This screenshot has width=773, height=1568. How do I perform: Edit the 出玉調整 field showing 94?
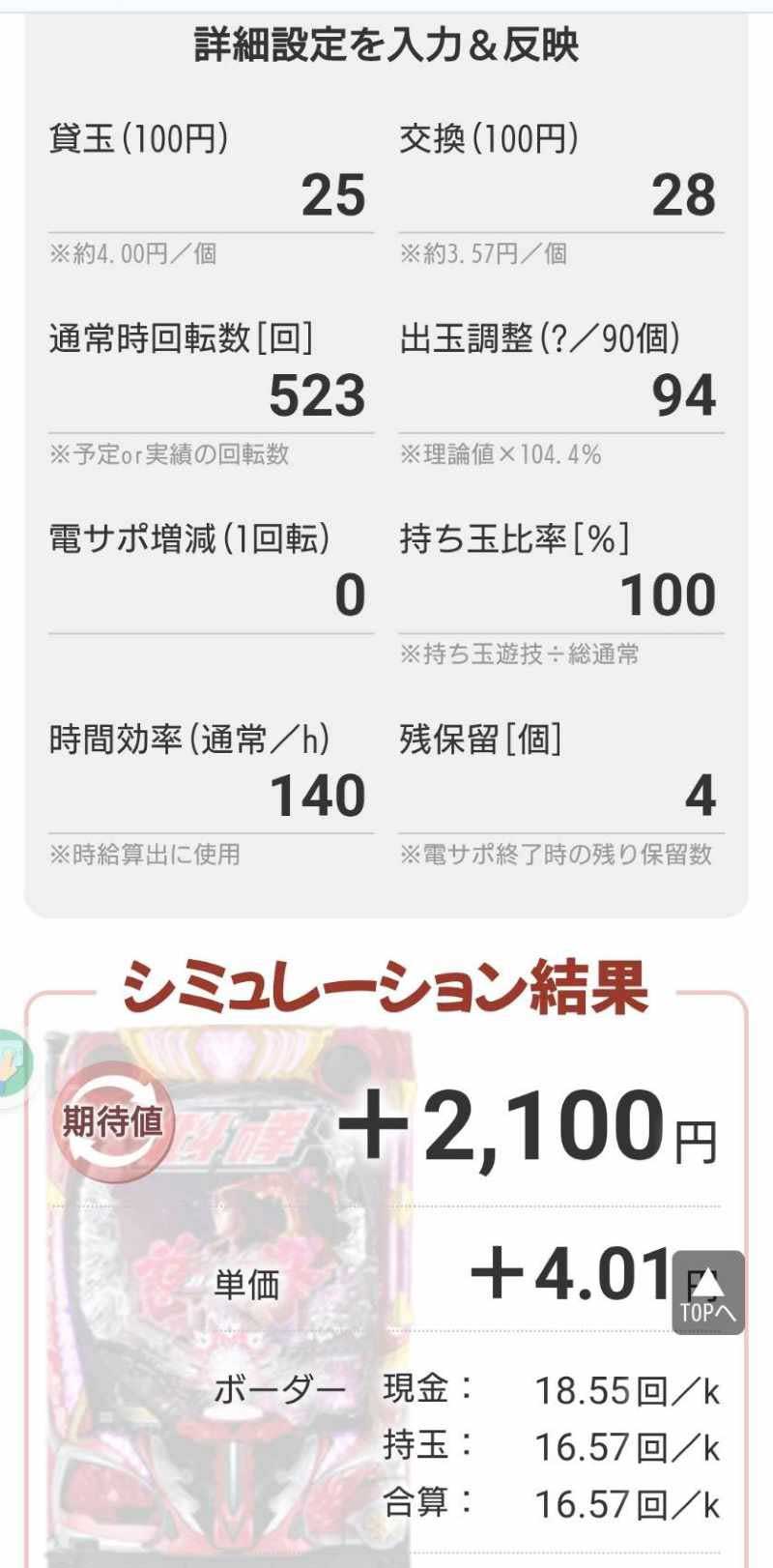(560, 396)
